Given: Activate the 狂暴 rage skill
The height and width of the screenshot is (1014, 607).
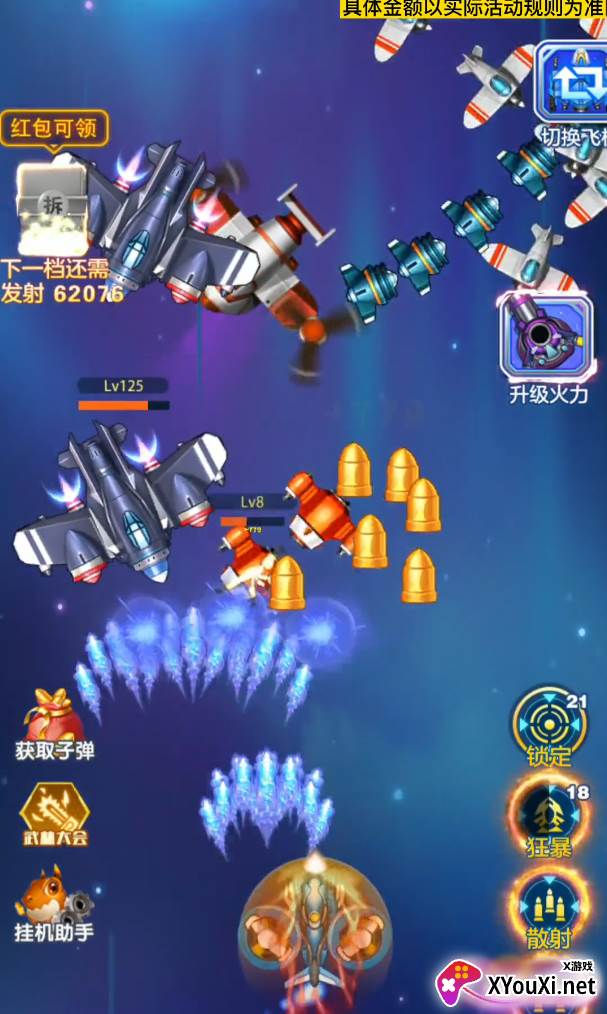Looking at the screenshot, I should [549, 815].
